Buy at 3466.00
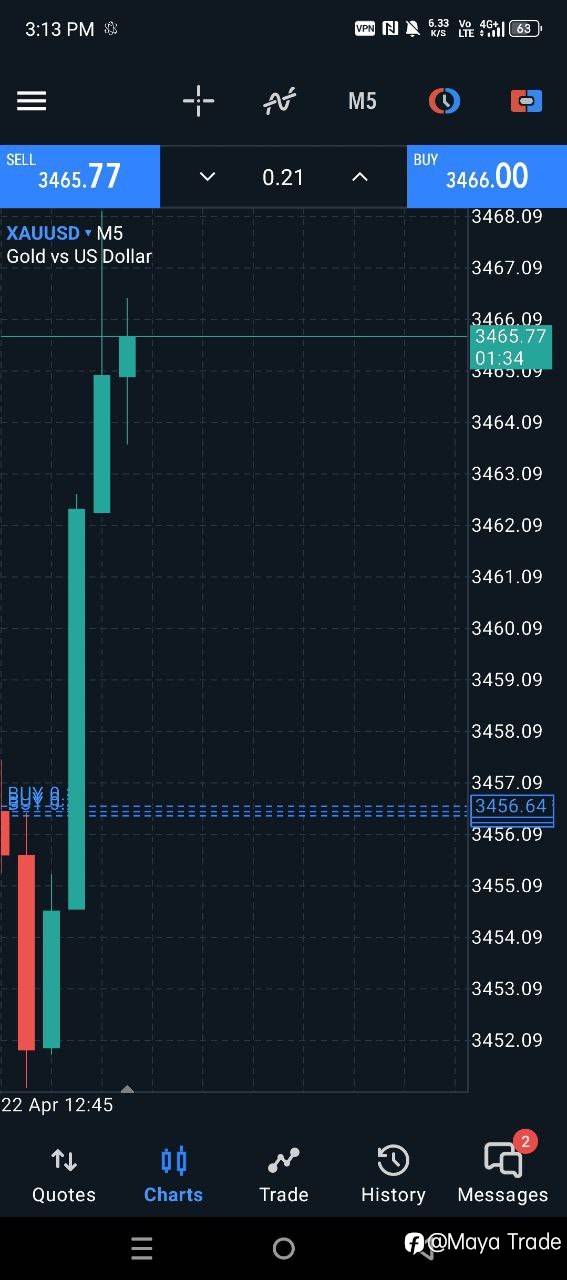The image size is (567, 1280). [x=487, y=177]
